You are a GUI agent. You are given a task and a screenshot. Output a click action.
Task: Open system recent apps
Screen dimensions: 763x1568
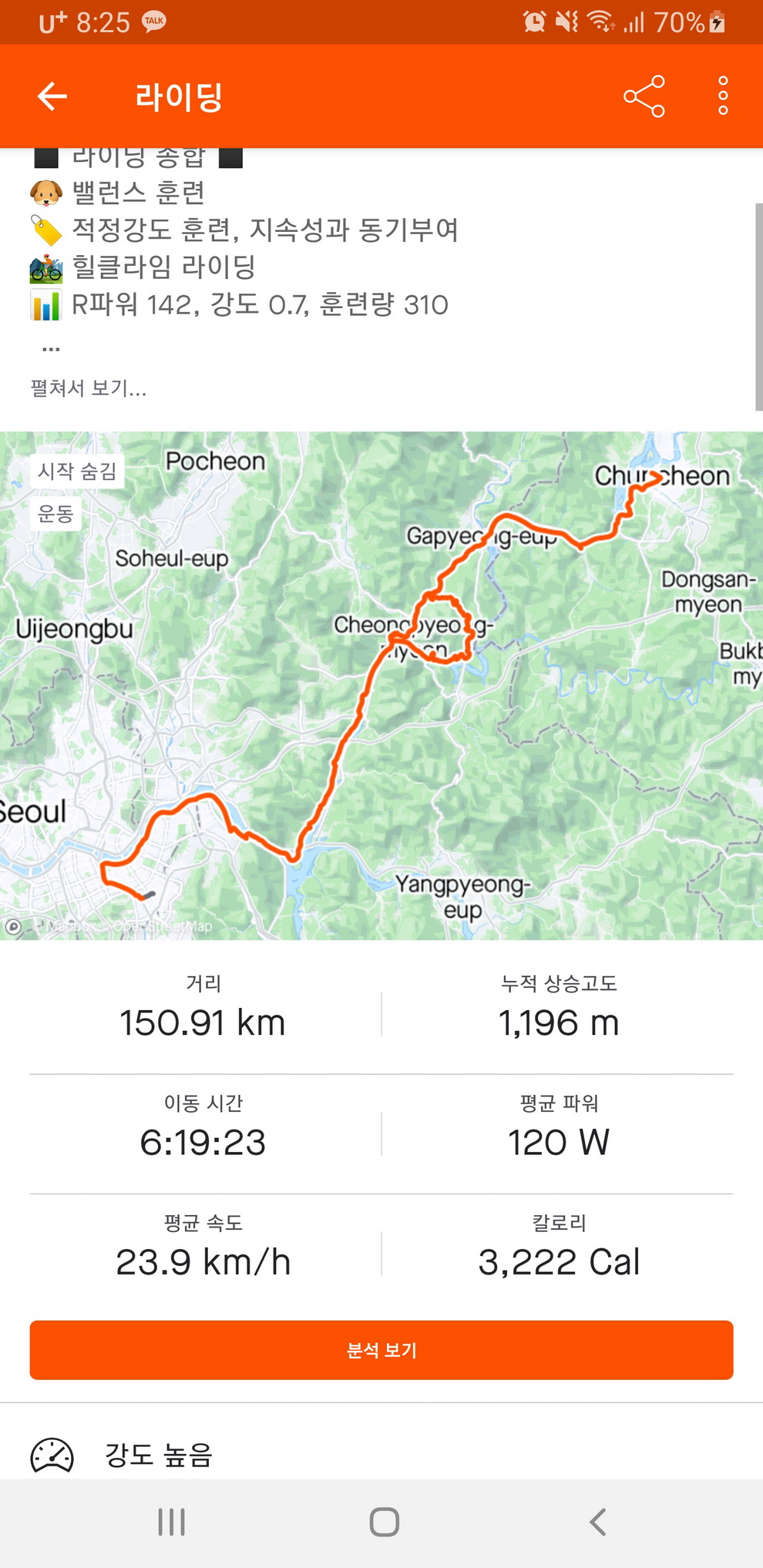171,1522
